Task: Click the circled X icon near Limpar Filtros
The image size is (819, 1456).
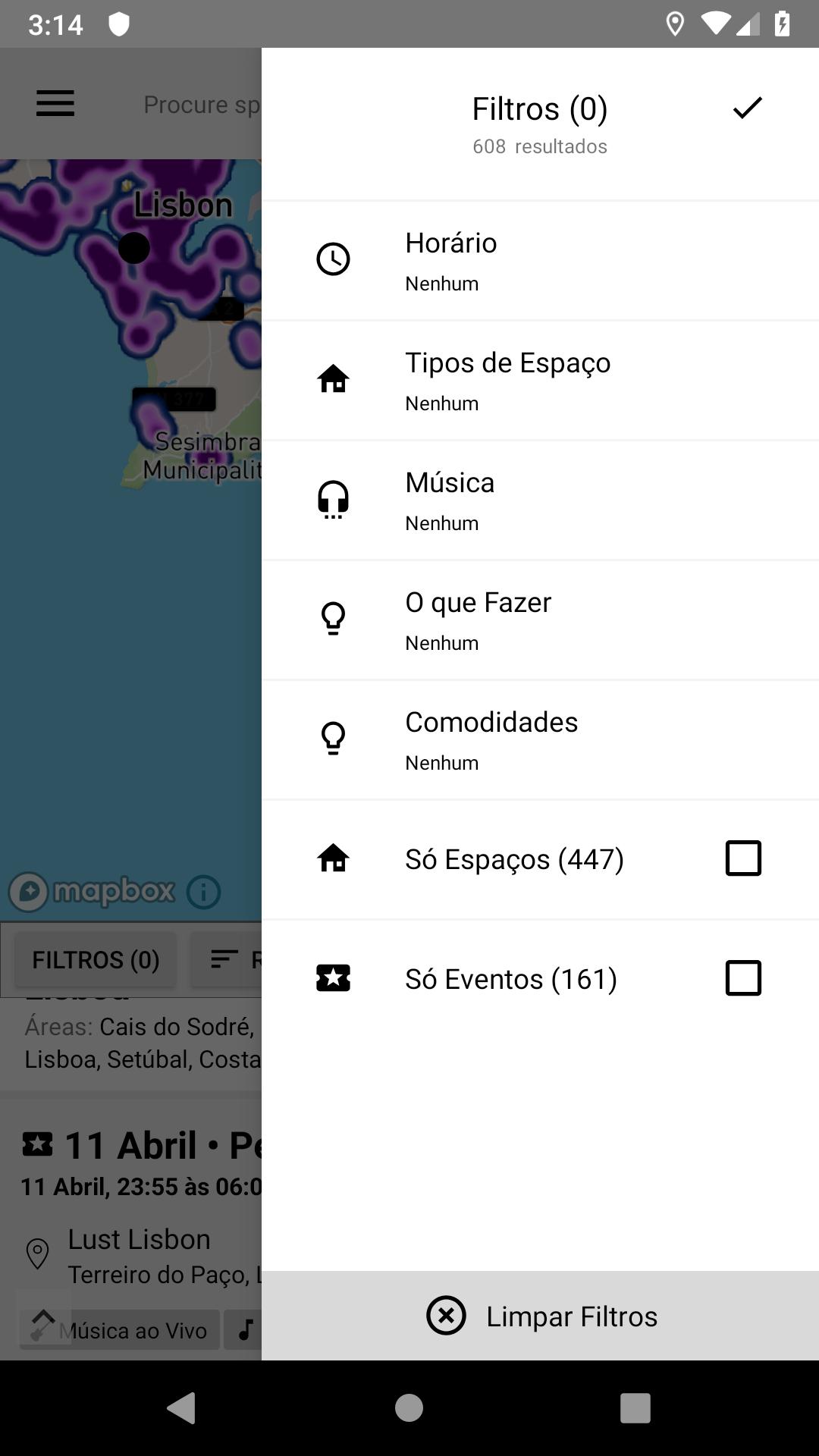Action: (446, 1316)
